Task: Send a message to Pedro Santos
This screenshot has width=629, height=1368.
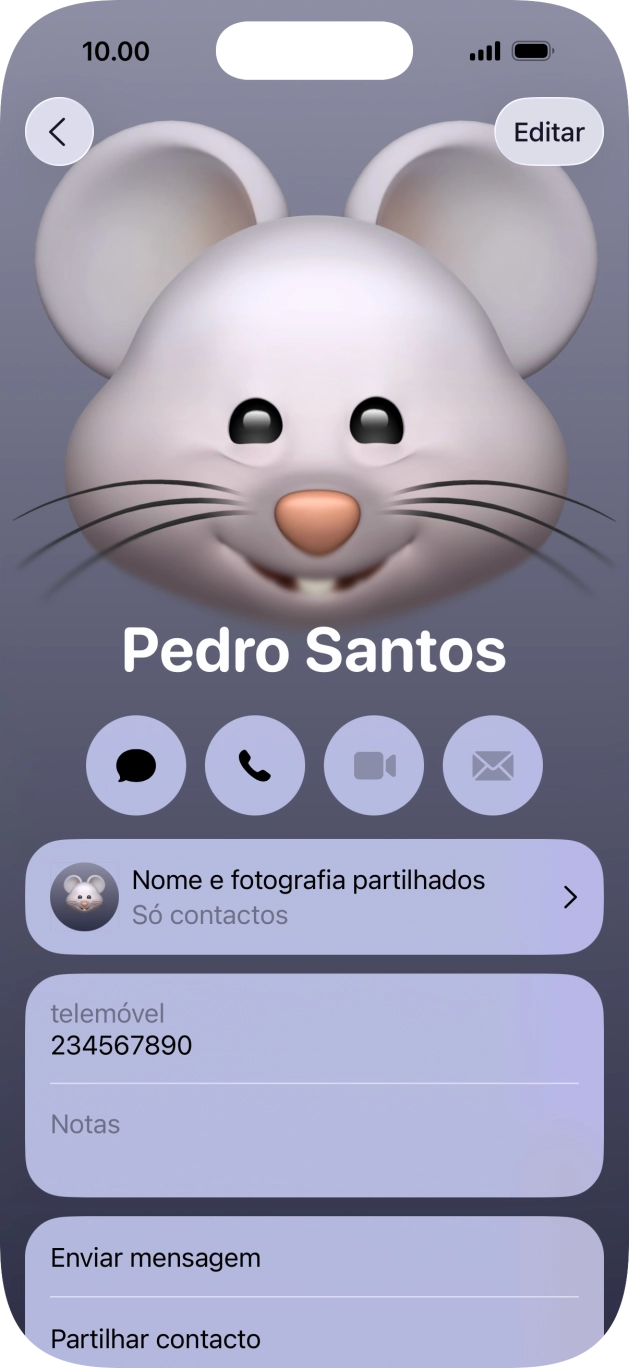Action: tap(136, 766)
